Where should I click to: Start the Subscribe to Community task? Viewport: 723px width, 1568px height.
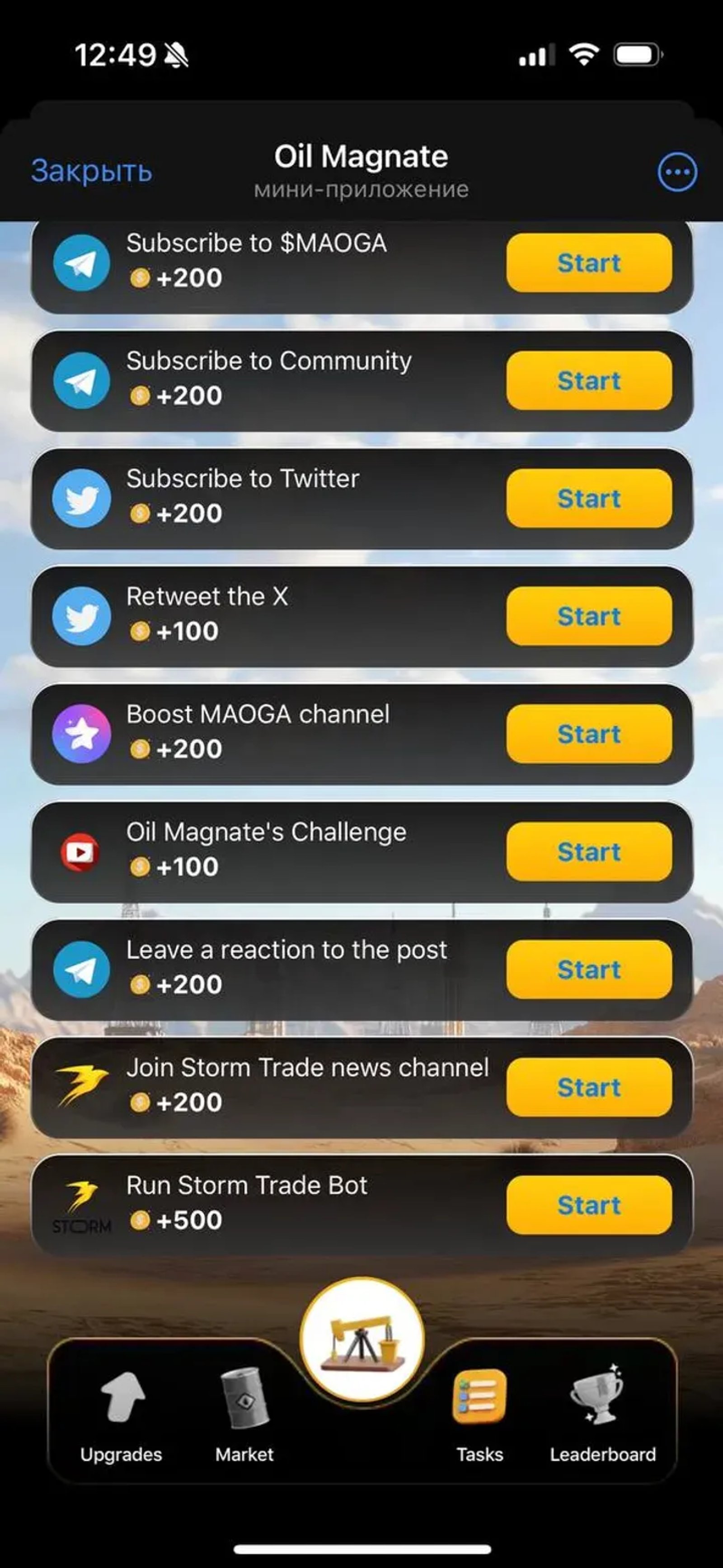click(588, 380)
